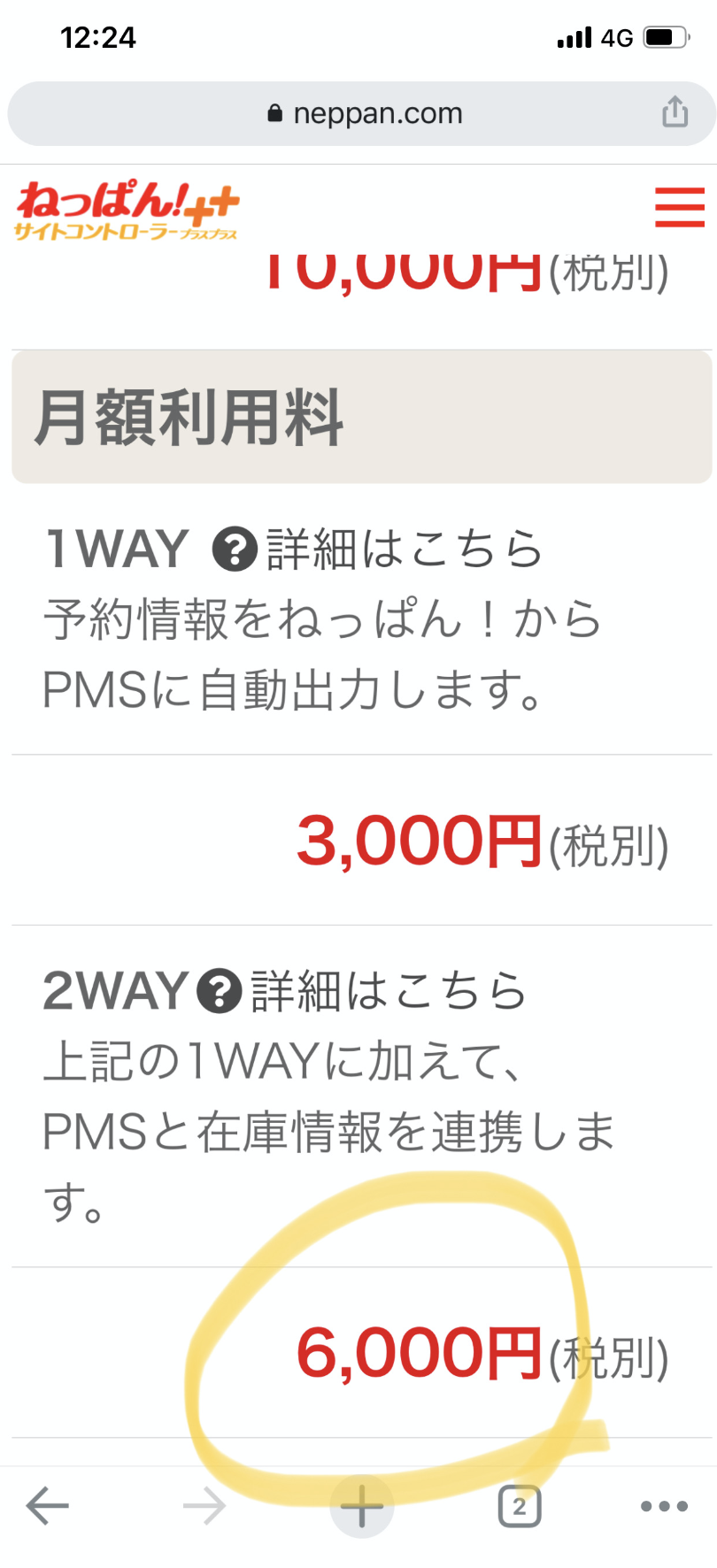
Task: Show the open tabs switcher
Action: [520, 1505]
